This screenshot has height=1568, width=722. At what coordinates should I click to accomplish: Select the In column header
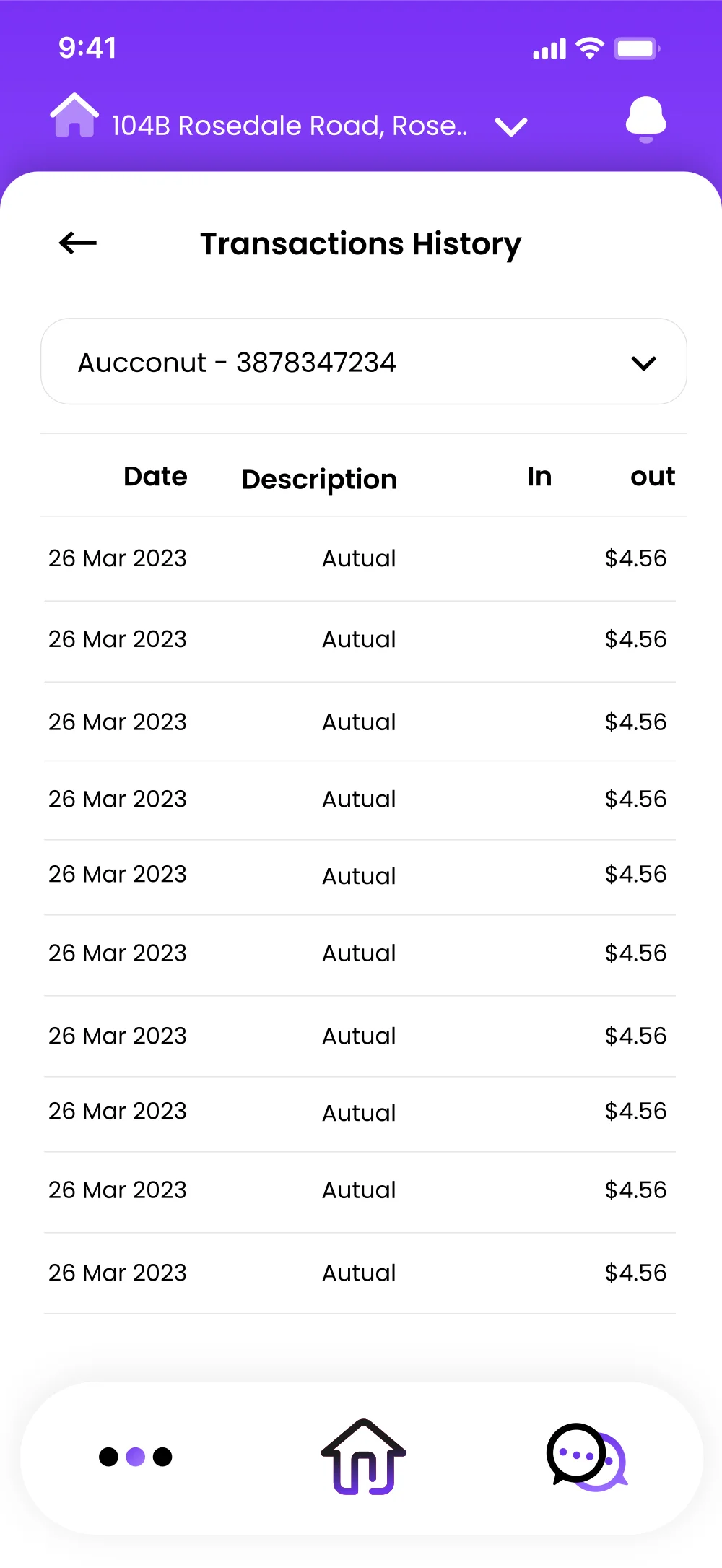(539, 476)
